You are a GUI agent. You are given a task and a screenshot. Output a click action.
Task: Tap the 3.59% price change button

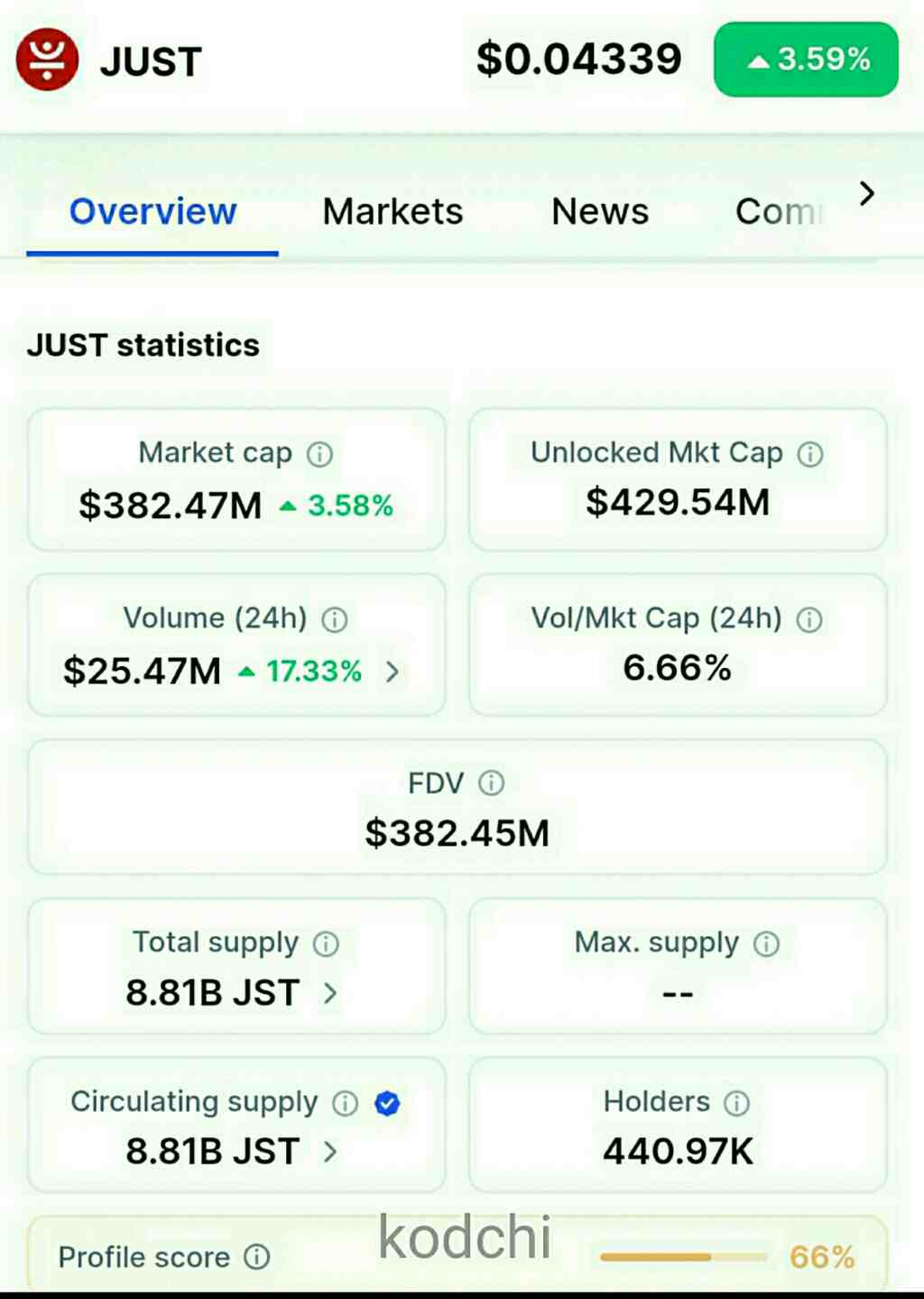click(x=806, y=60)
